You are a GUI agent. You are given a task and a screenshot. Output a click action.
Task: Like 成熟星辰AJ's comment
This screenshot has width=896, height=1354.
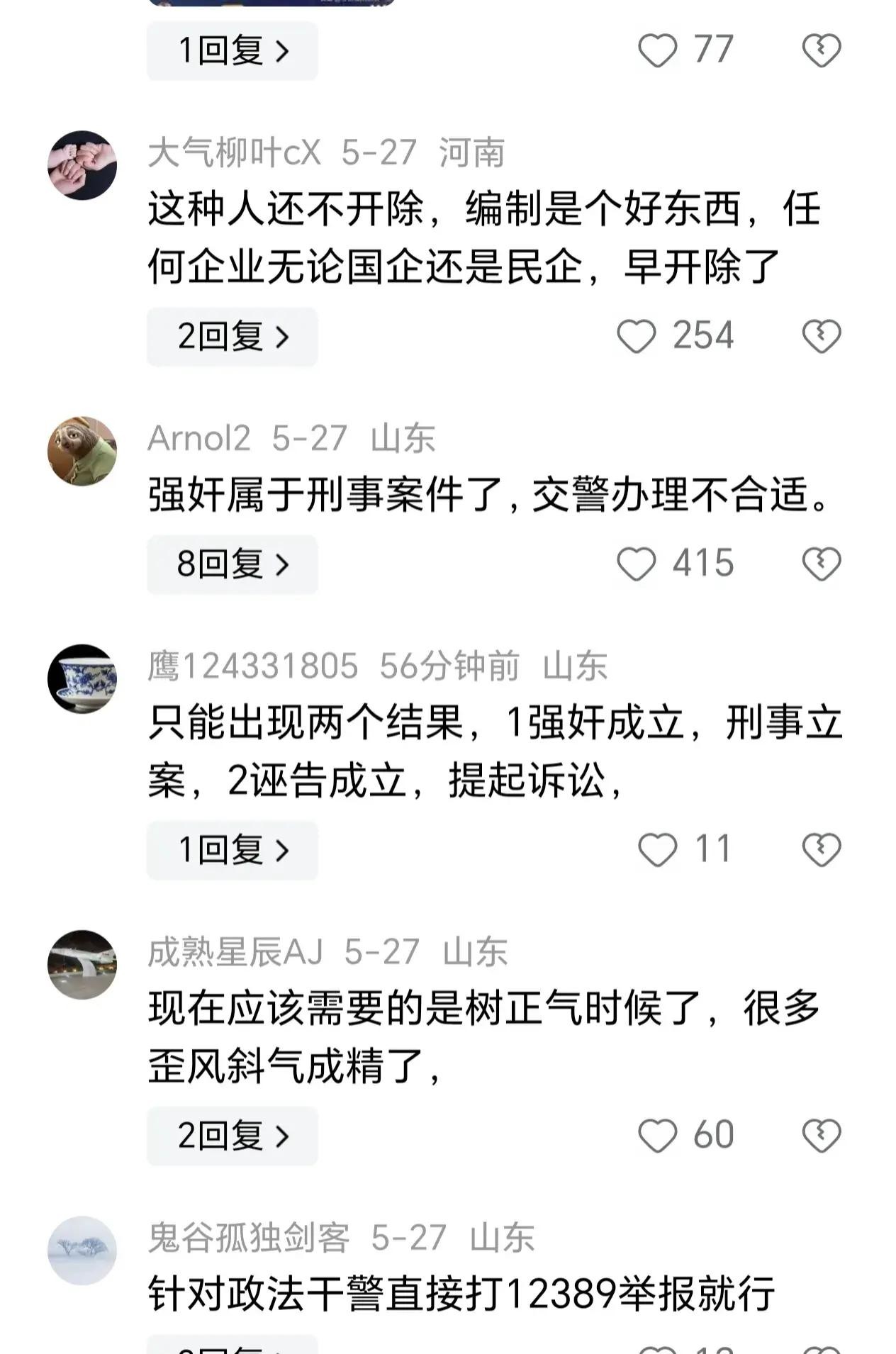(657, 1136)
